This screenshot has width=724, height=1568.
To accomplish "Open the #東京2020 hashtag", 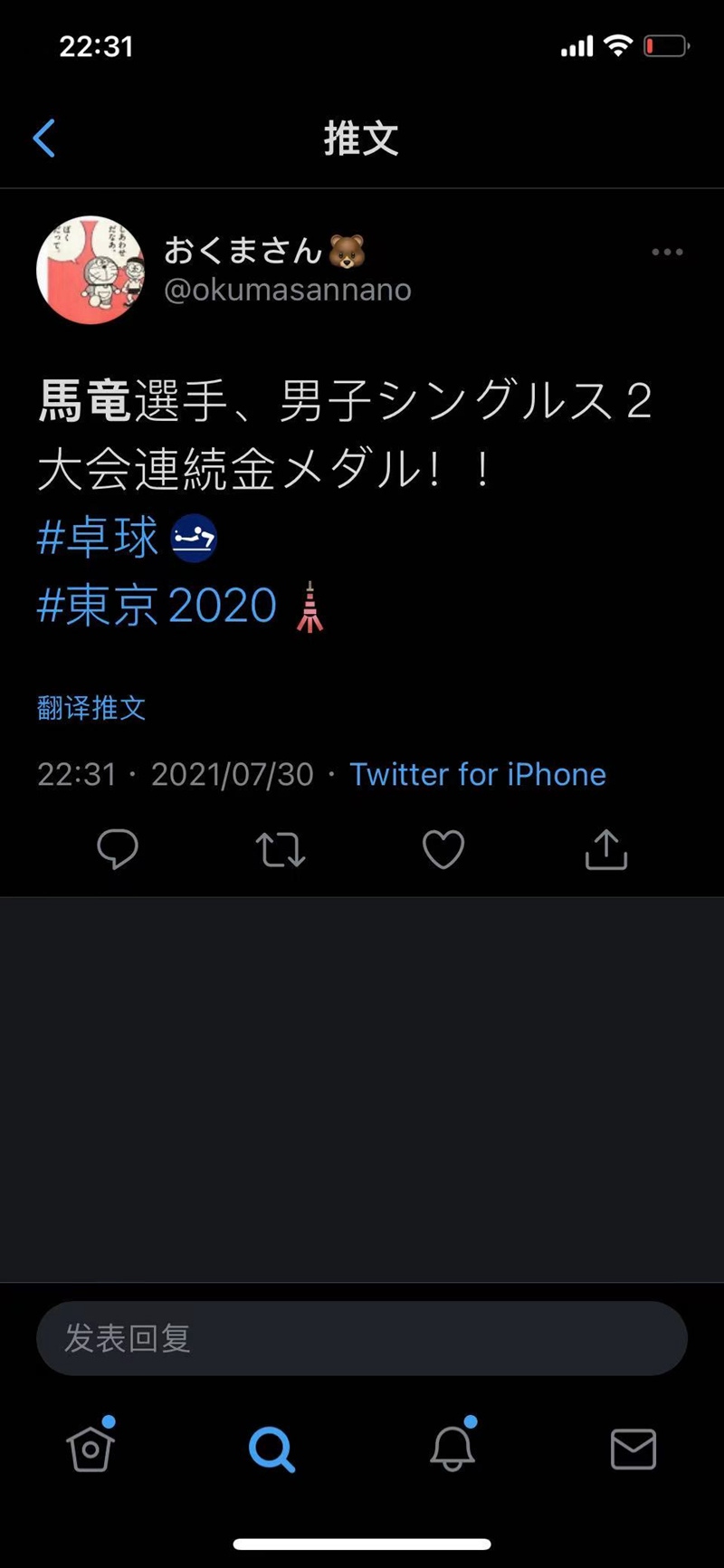I will coord(157,605).
